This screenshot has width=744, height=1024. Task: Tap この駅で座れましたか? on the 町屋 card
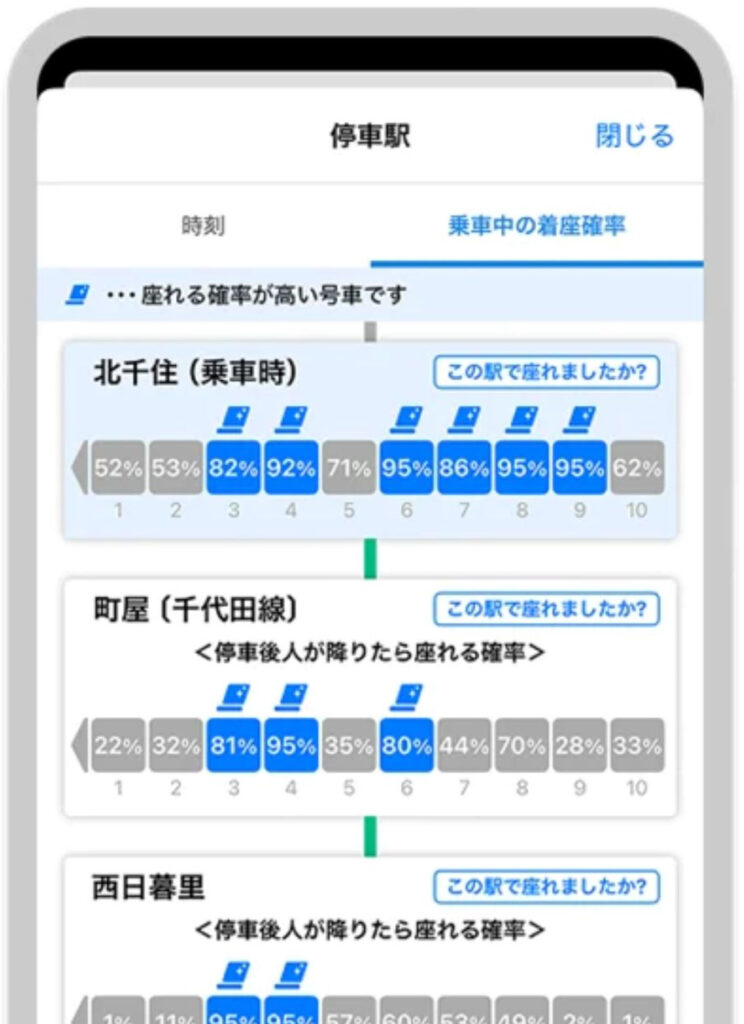pos(546,608)
